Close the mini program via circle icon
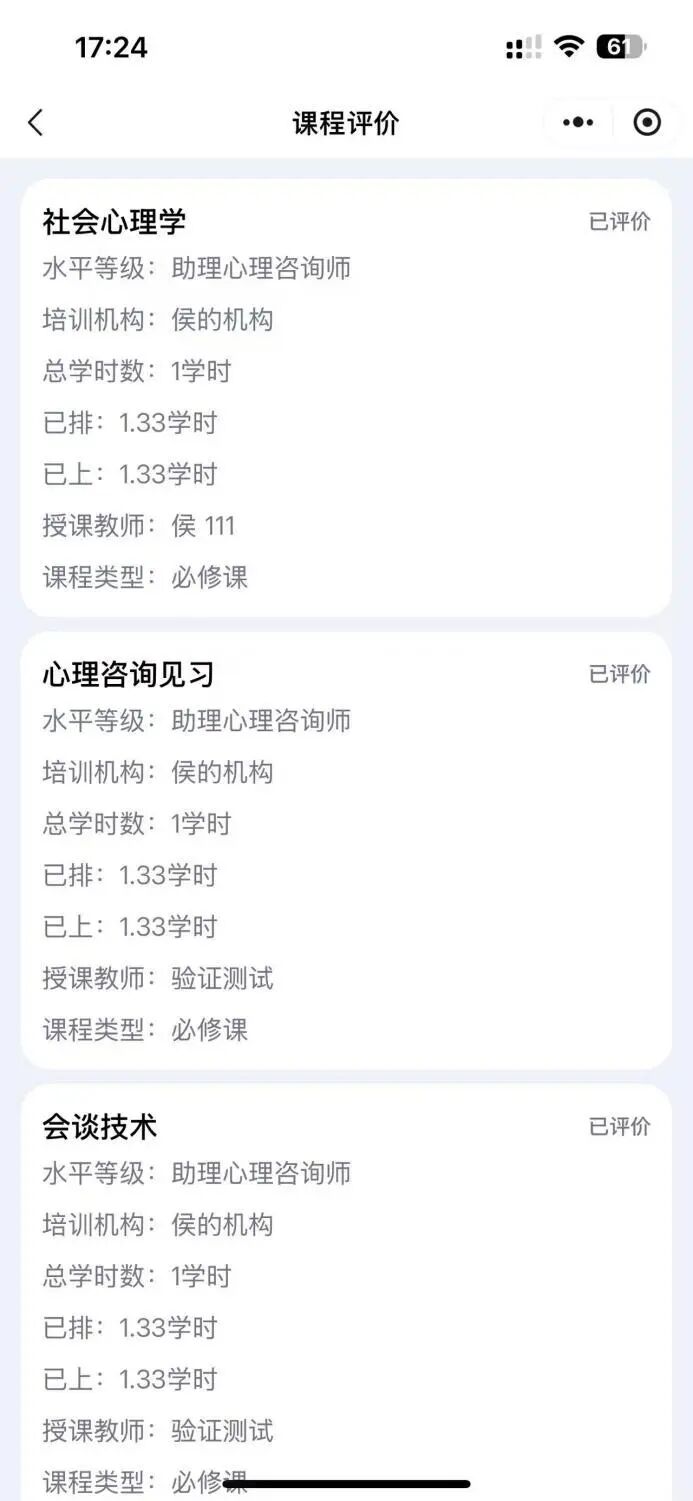The height and width of the screenshot is (1501, 693). point(647,123)
